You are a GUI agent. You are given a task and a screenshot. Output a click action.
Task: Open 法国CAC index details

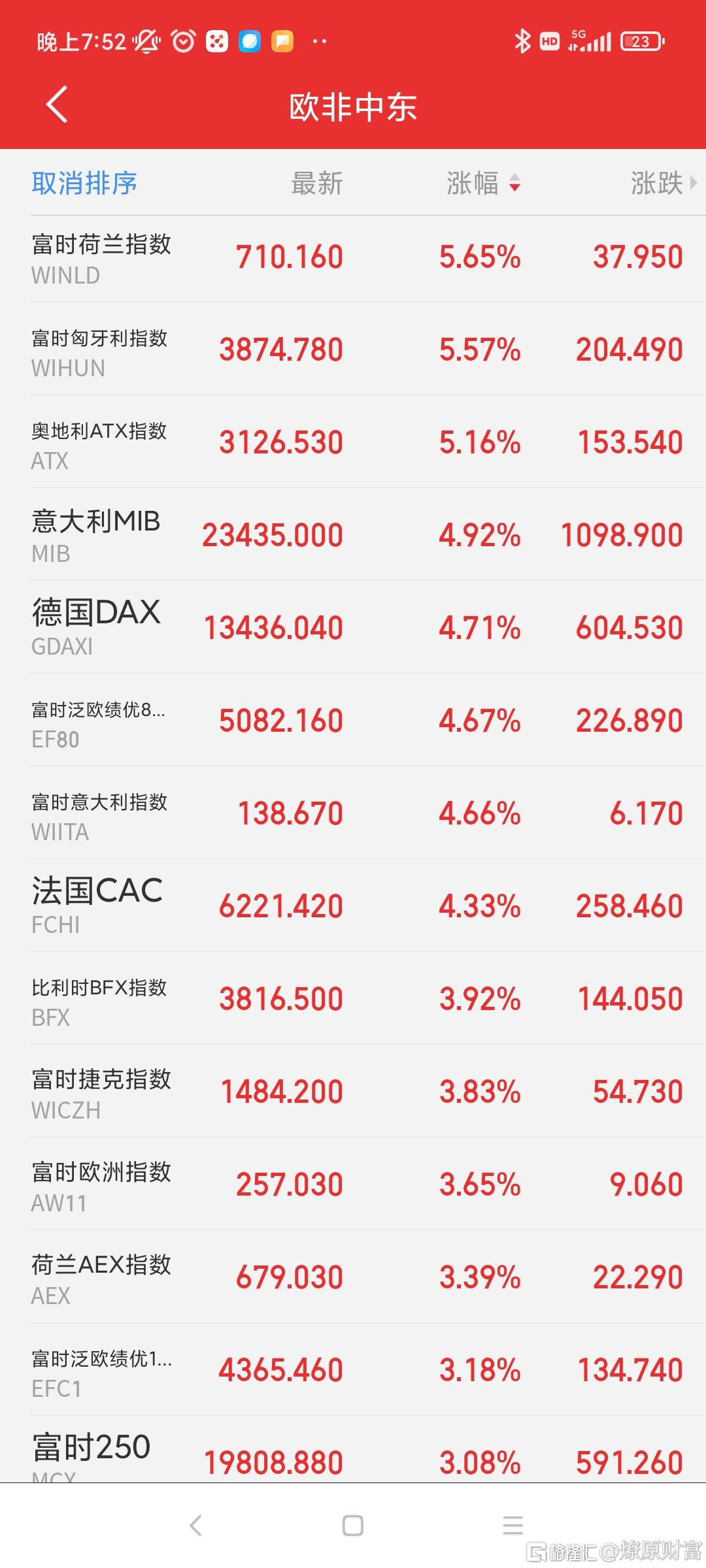click(353, 906)
